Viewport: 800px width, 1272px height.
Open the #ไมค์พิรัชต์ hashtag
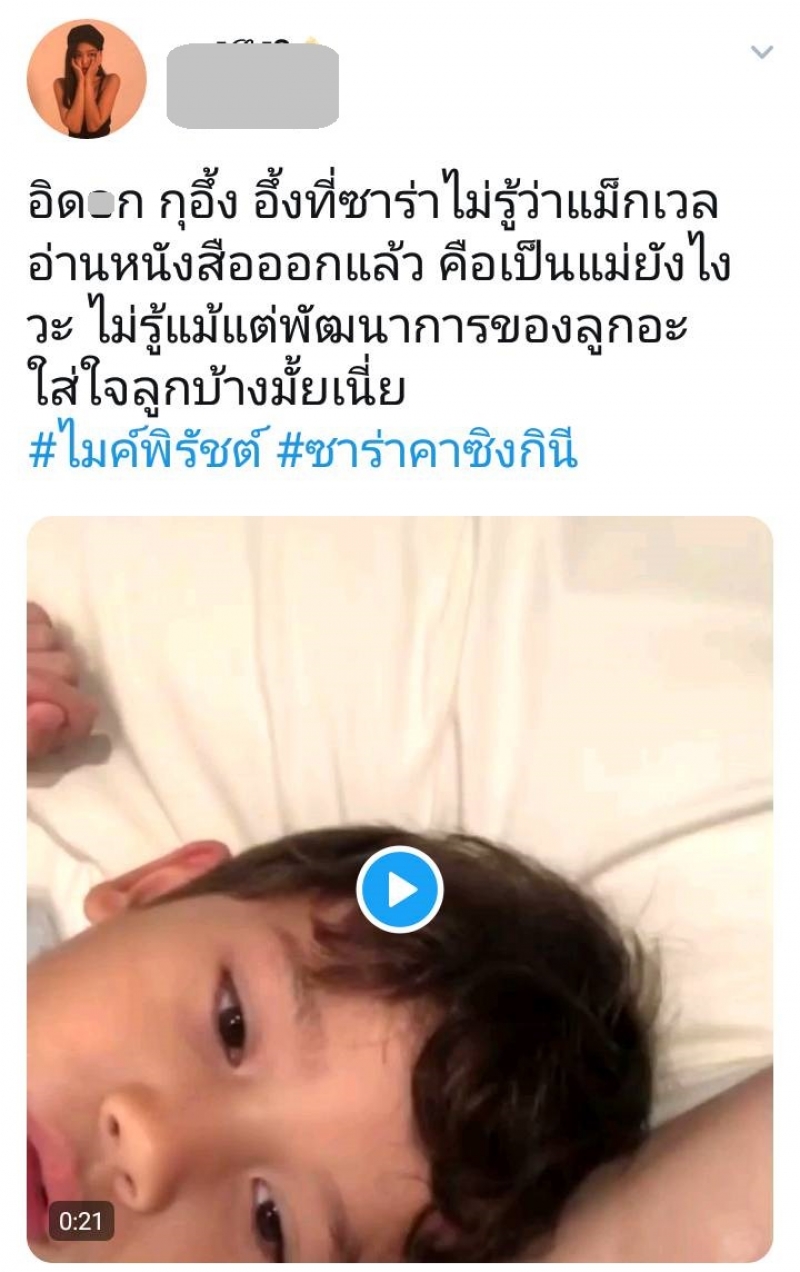(144, 452)
